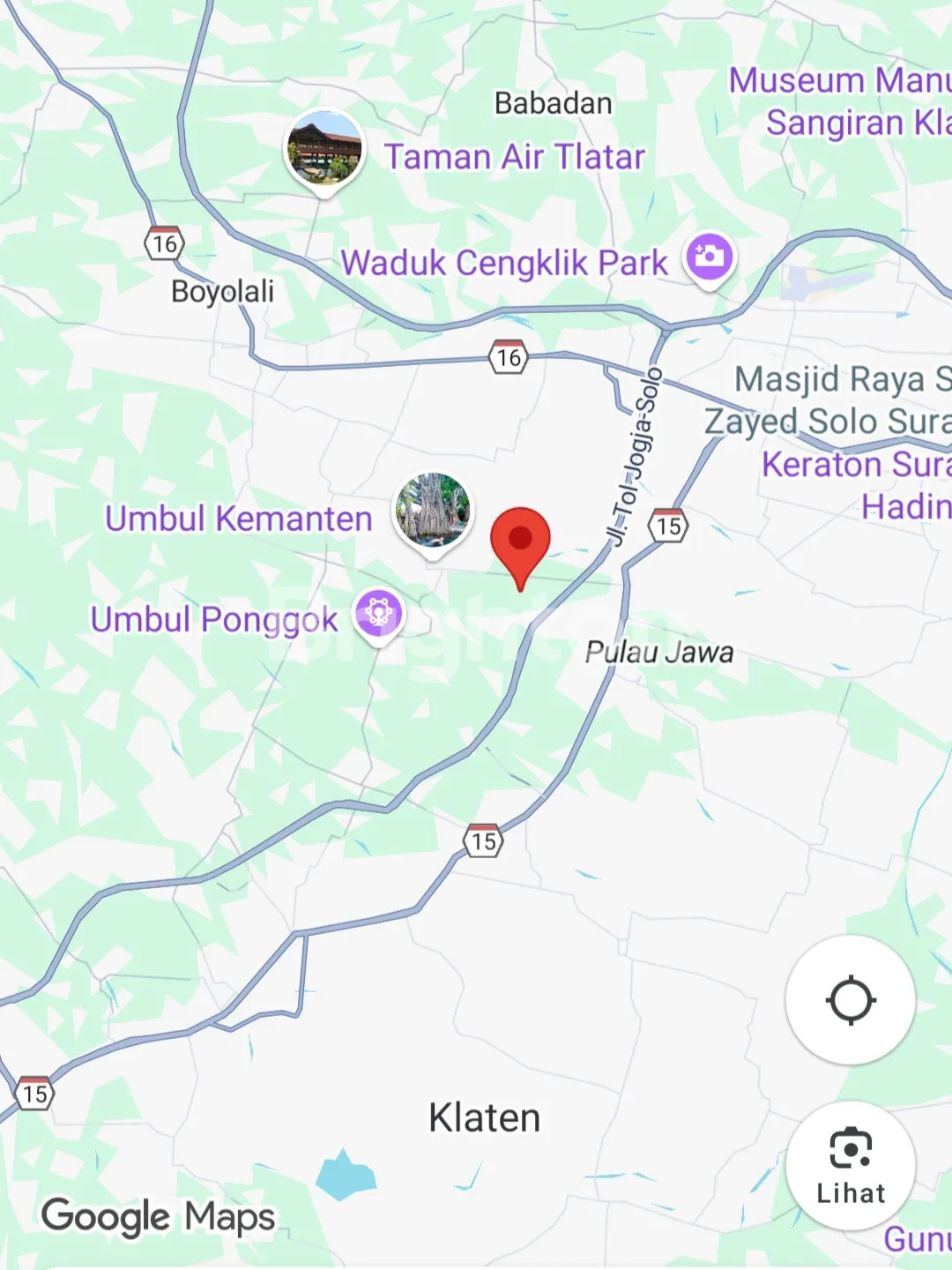Open the Umbul Kemanten photo marker

click(x=433, y=512)
